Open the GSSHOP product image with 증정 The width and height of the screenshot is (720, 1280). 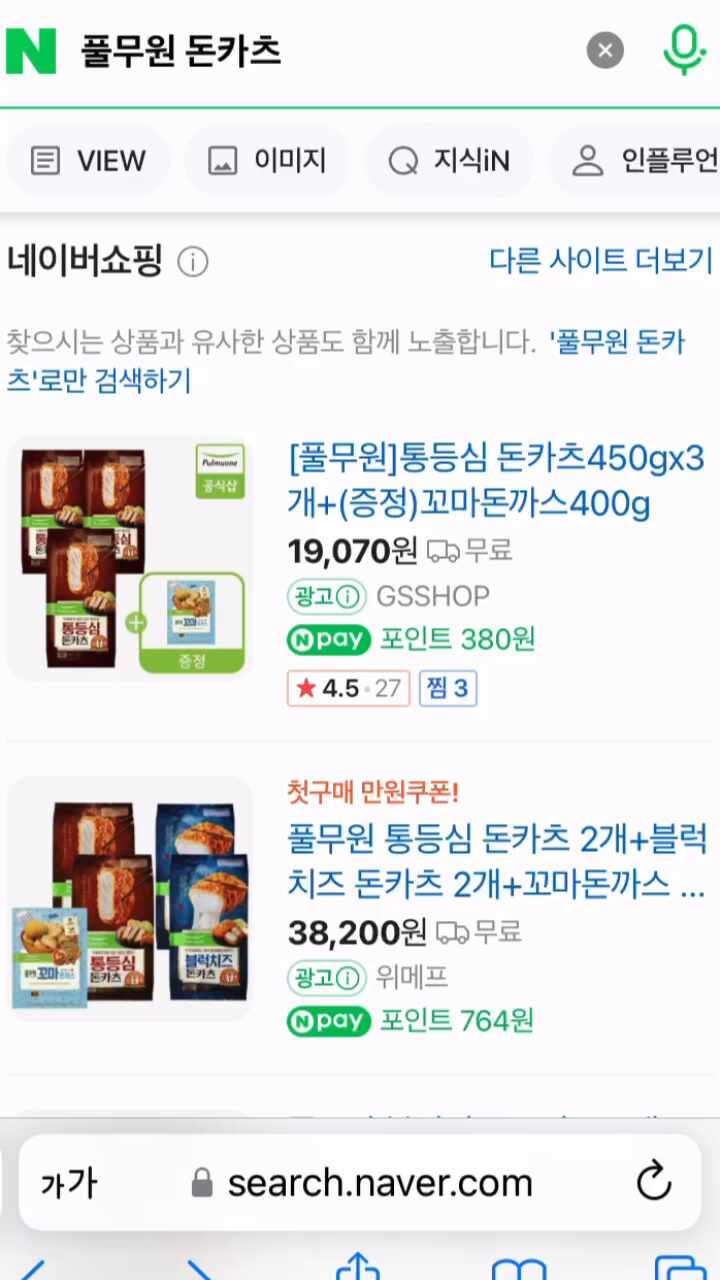[x=130, y=558]
